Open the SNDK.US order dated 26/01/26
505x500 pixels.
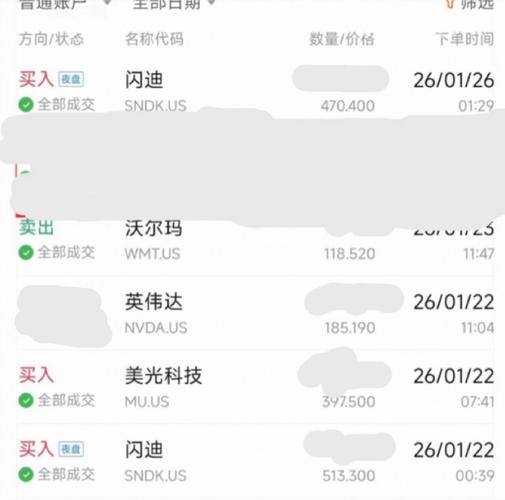pyautogui.click(x=256, y=92)
